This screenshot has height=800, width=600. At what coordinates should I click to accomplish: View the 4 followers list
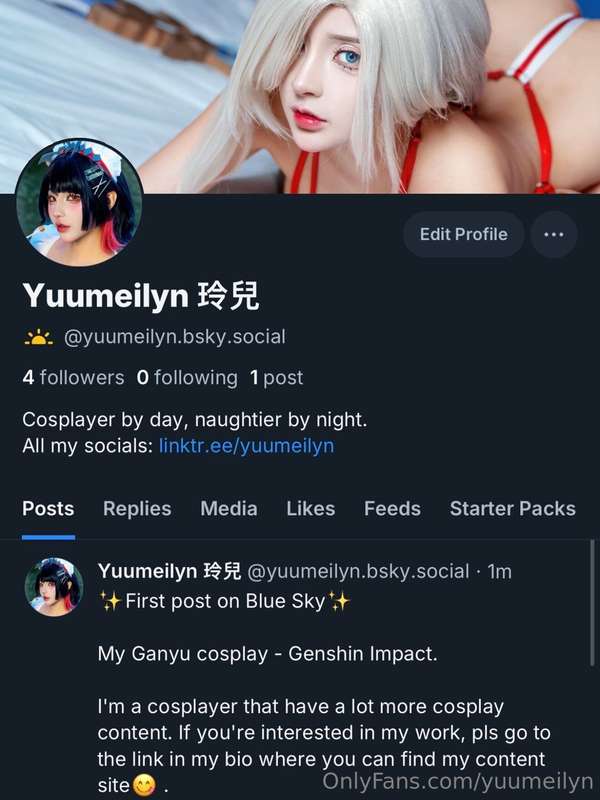pos(73,378)
